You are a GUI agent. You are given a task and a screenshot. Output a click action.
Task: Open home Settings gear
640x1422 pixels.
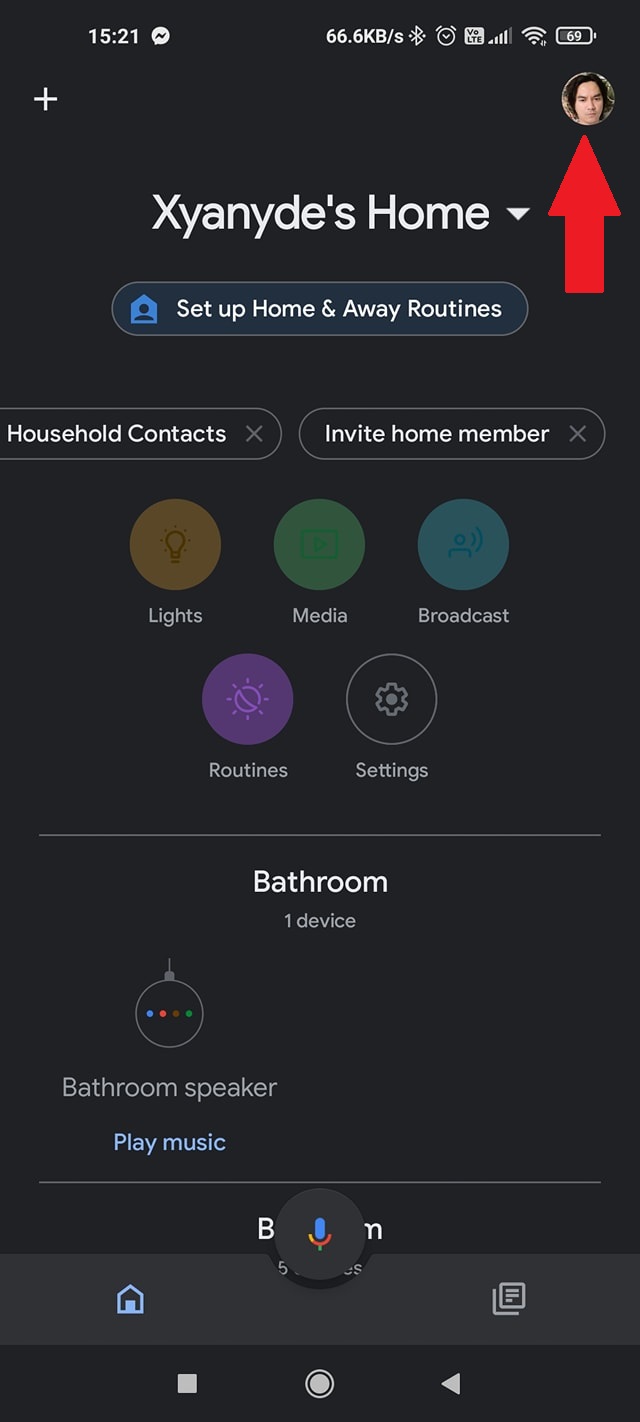pos(391,699)
